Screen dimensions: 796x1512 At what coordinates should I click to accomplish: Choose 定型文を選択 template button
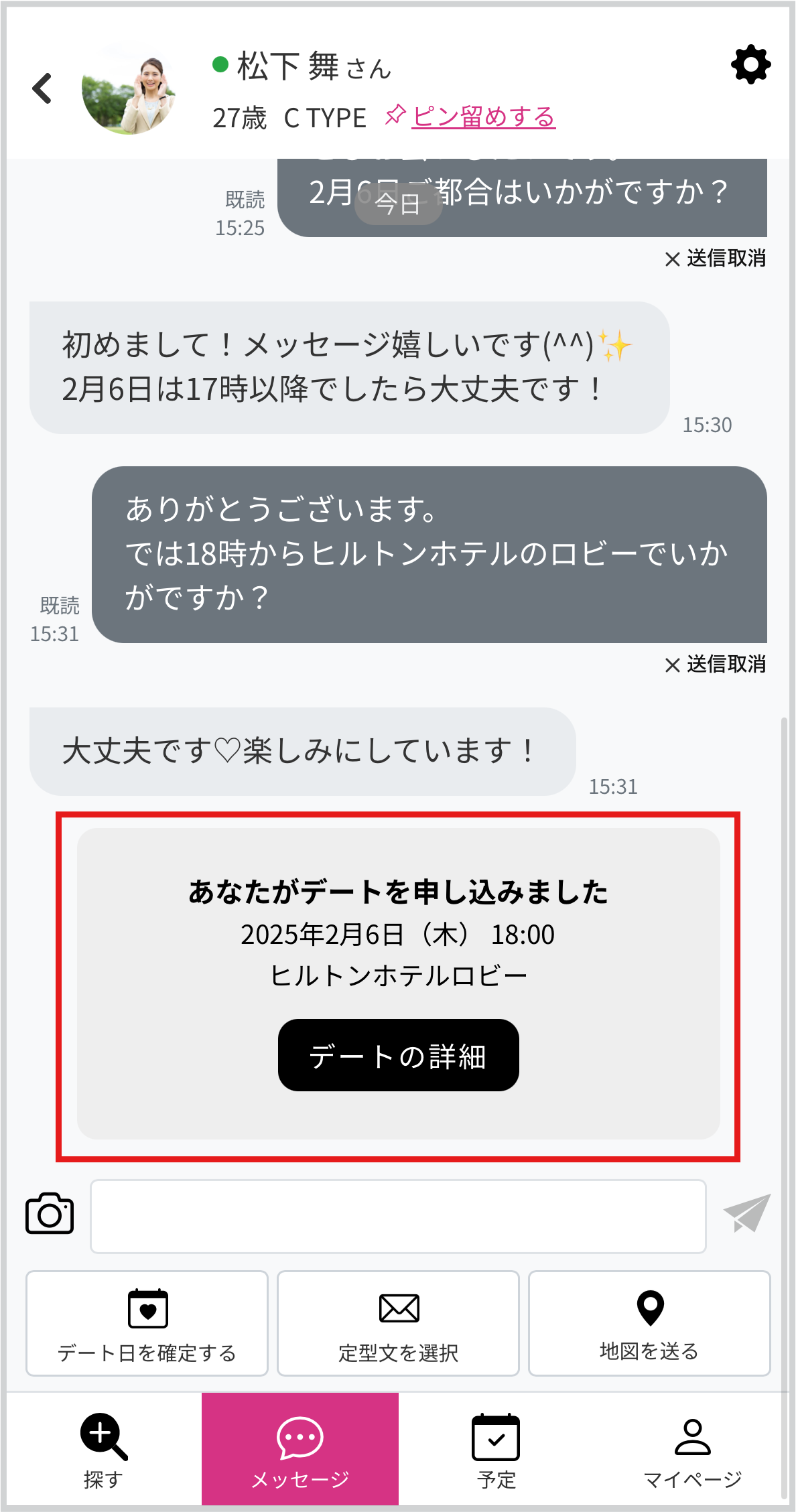coord(398,1323)
